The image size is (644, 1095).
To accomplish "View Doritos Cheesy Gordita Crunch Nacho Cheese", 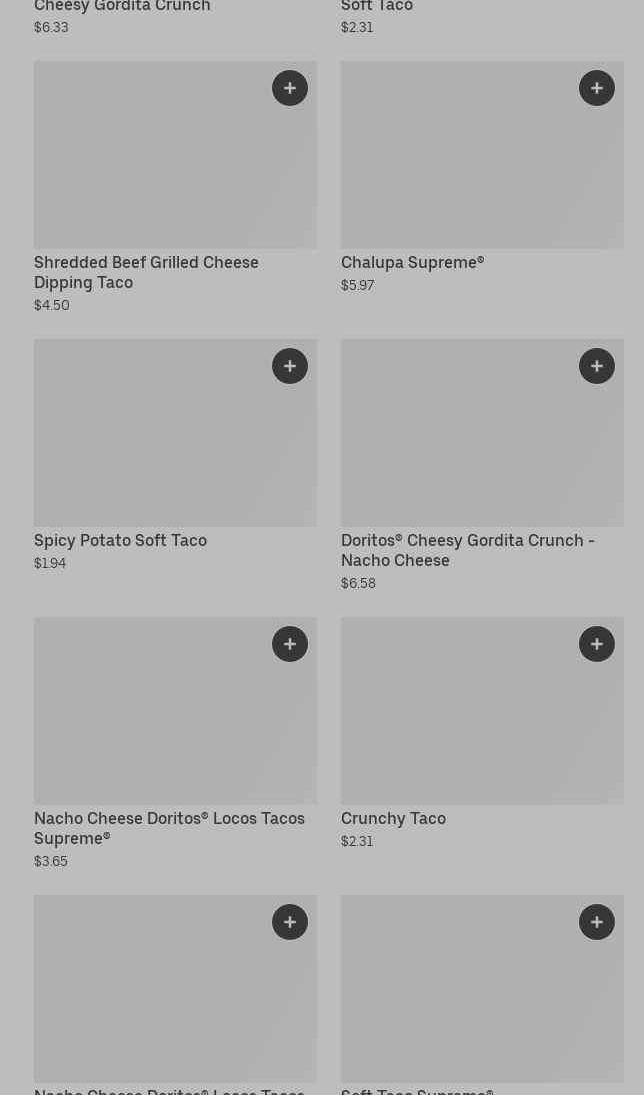I will 467,550.
